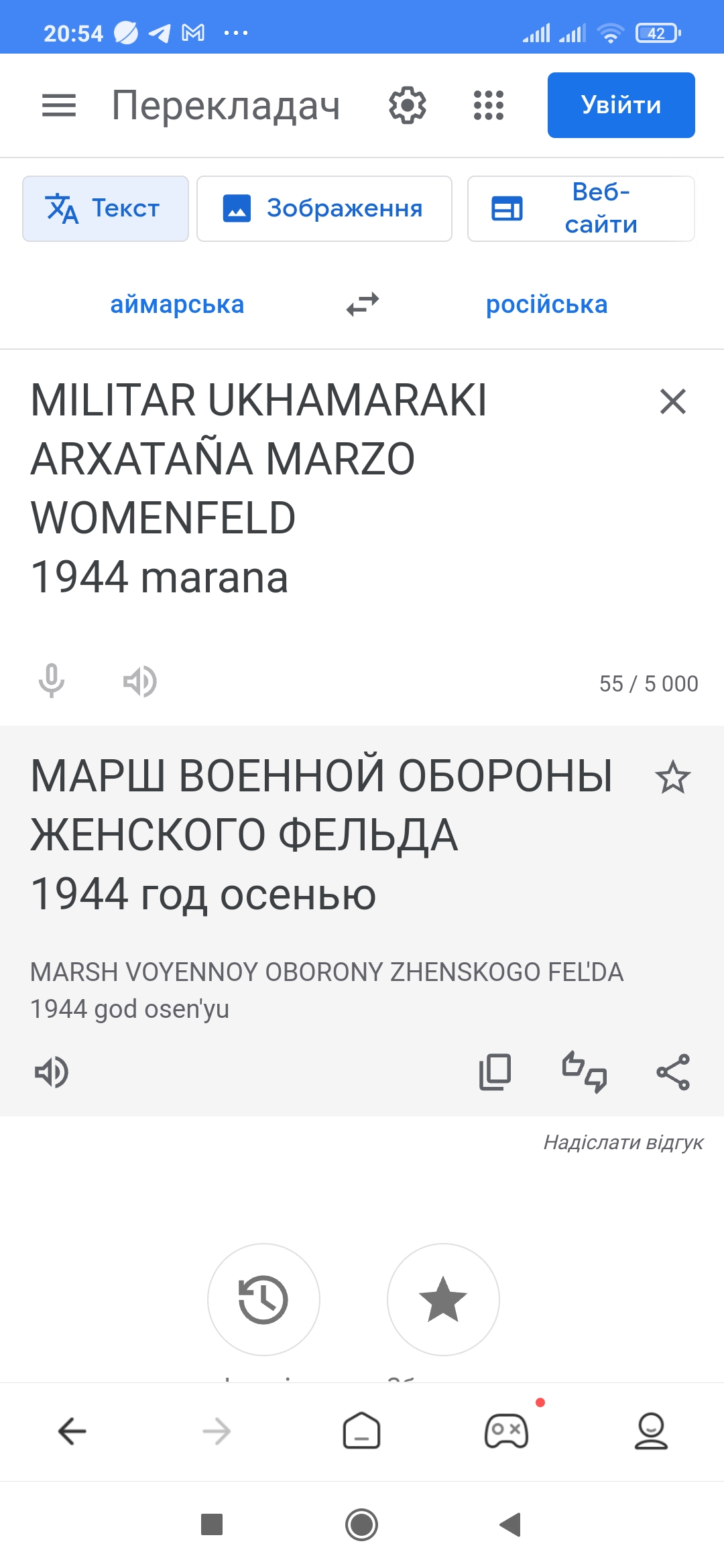The image size is (724, 1568).
Task: Open the Google apps grid
Action: 489,105
